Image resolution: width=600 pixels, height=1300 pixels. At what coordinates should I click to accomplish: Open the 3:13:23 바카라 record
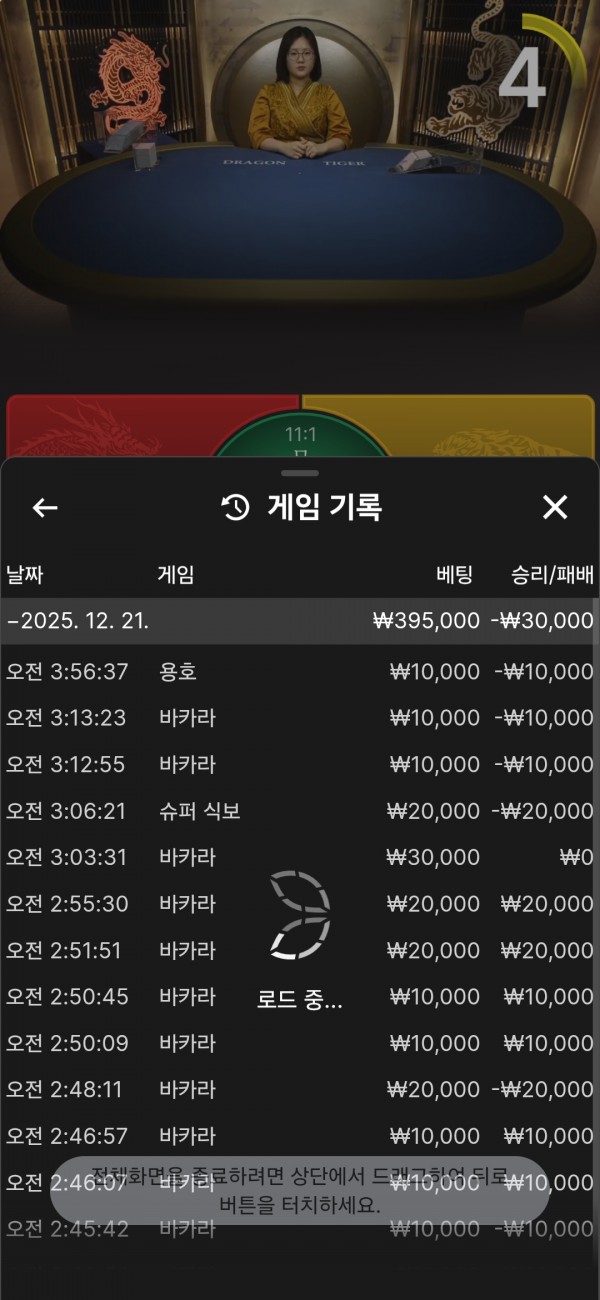point(300,718)
